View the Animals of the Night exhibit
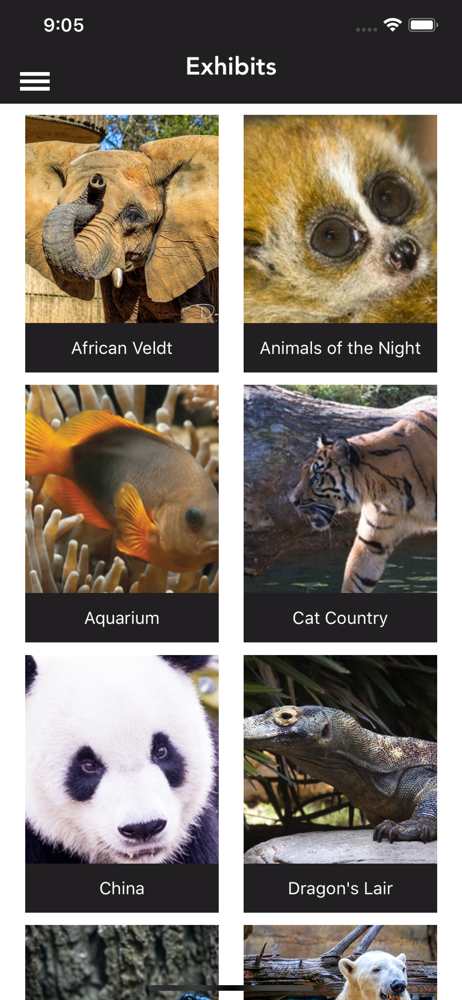 click(x=340, y=244)
